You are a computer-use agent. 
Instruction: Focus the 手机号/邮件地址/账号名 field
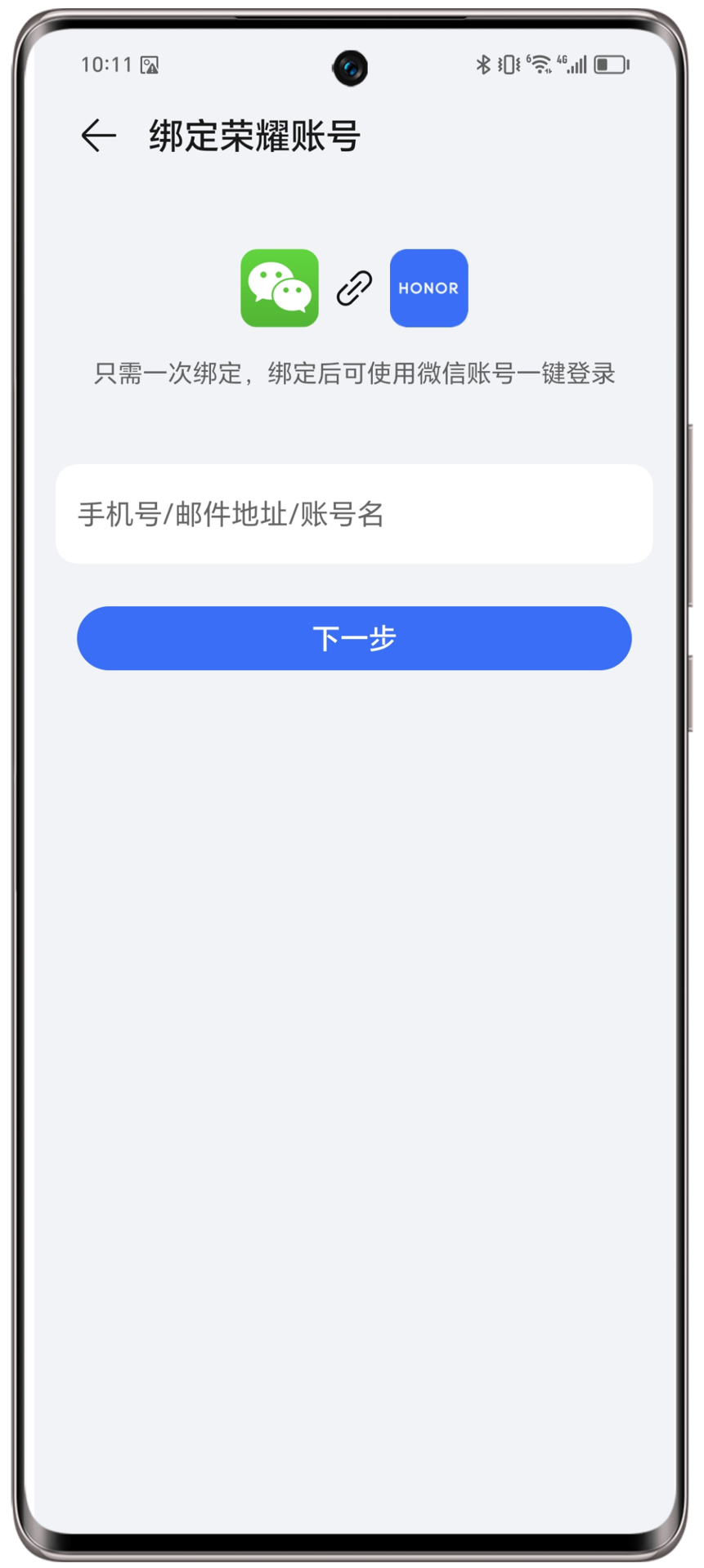354,514
